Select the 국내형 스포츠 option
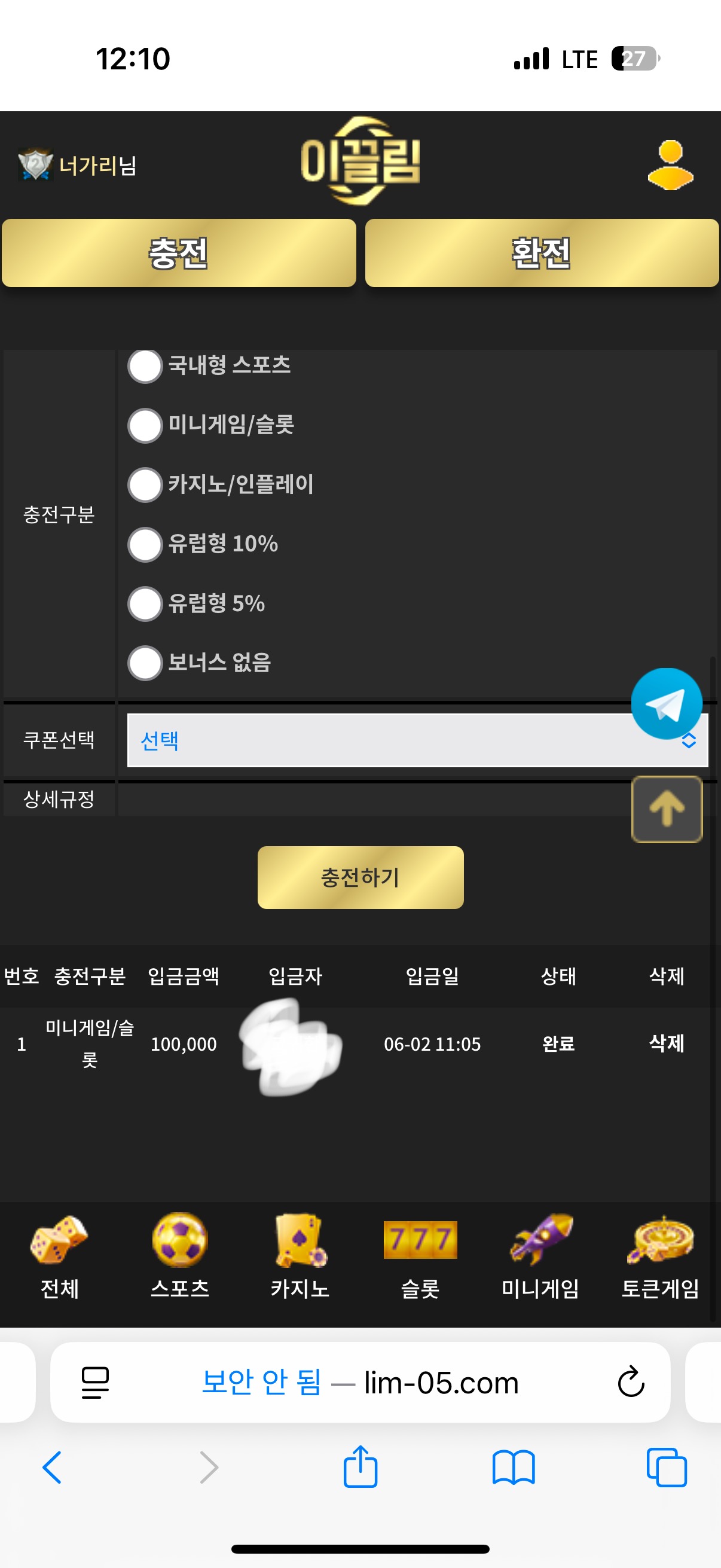Screen dimensions: 721x1568 click(x=145, y=366)
